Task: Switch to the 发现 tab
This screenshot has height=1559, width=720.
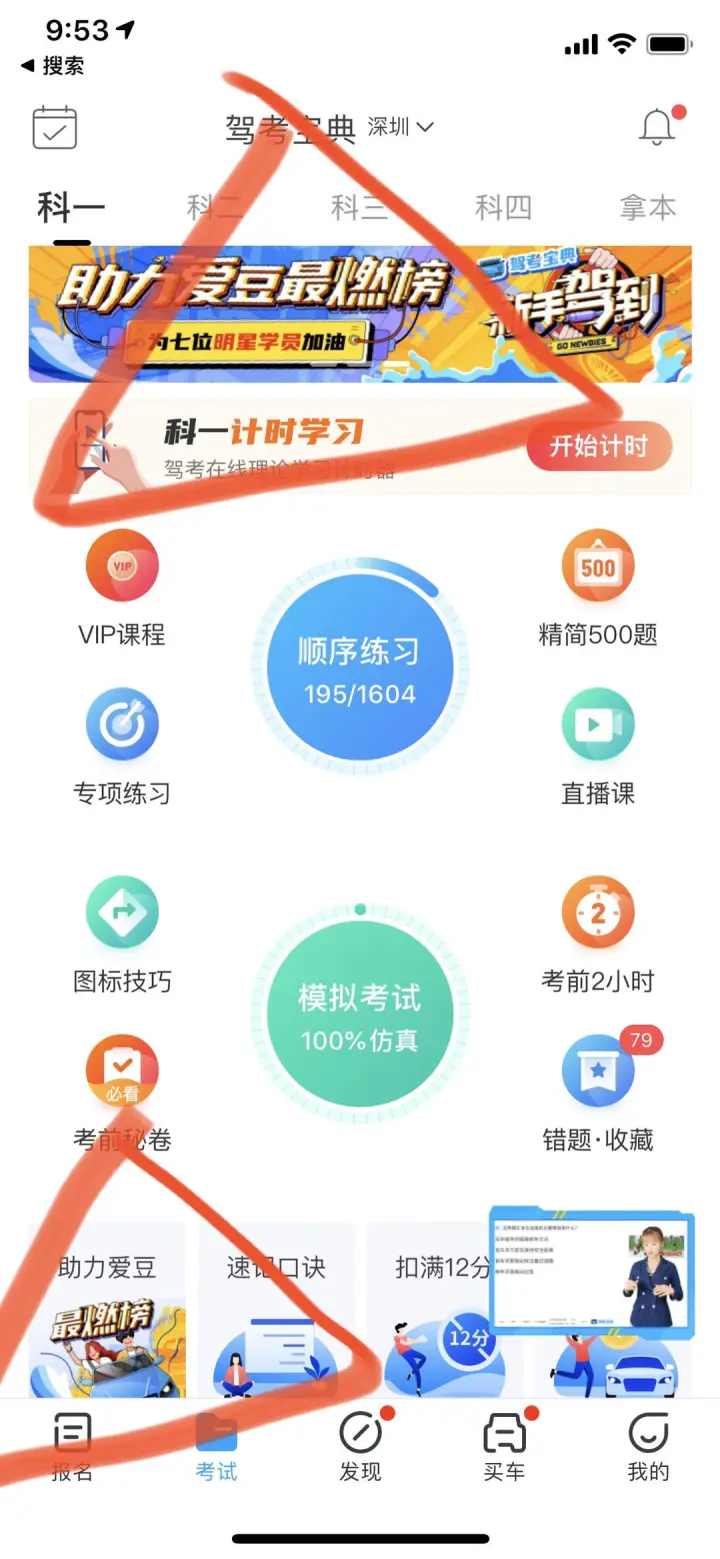Action: [360, 1448]
